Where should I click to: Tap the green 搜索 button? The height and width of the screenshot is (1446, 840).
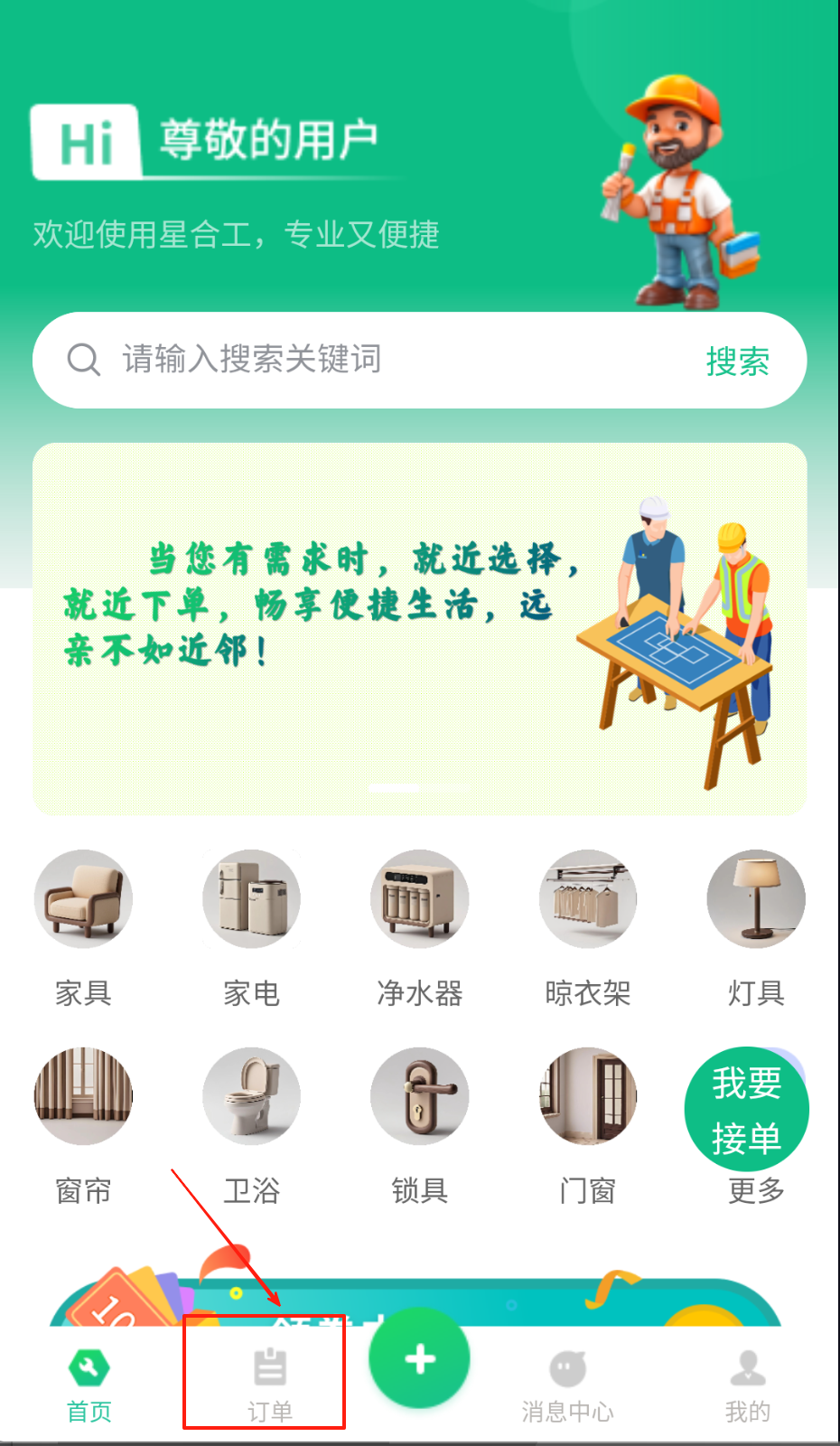(737, 361)
